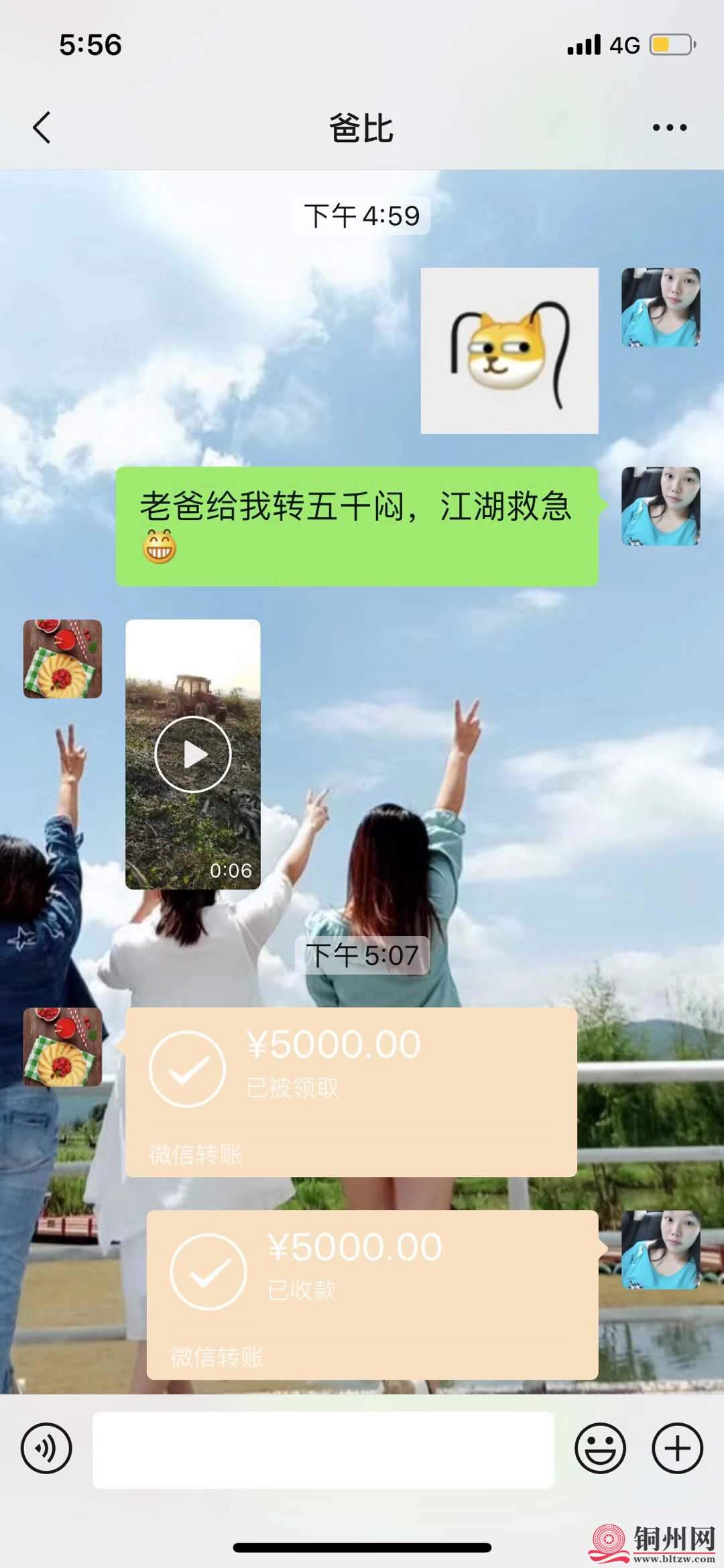The image size is (724, 1568).
Task: Open the plus attachments menu
Action: [x=677, y=1448]
